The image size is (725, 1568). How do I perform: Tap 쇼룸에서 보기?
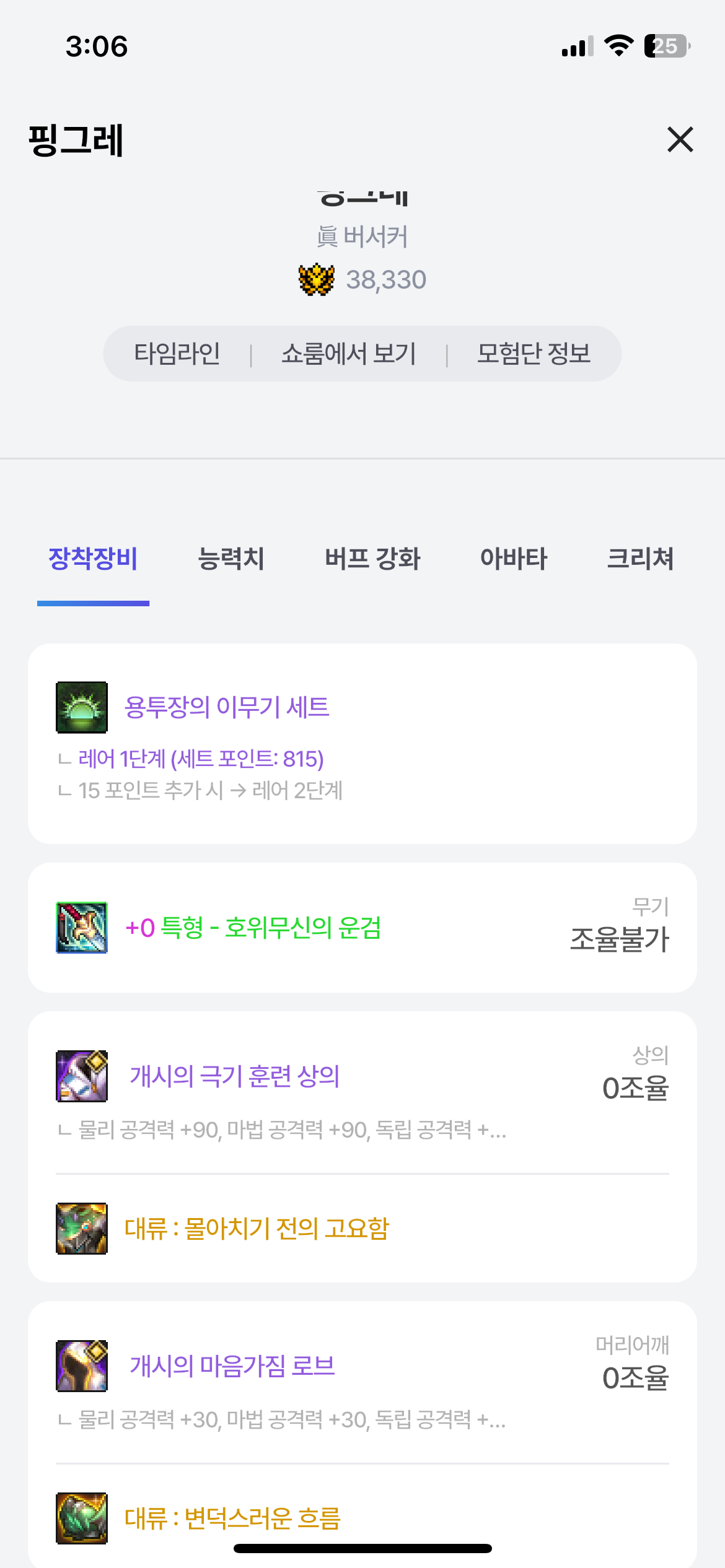(x=348, y=354)
